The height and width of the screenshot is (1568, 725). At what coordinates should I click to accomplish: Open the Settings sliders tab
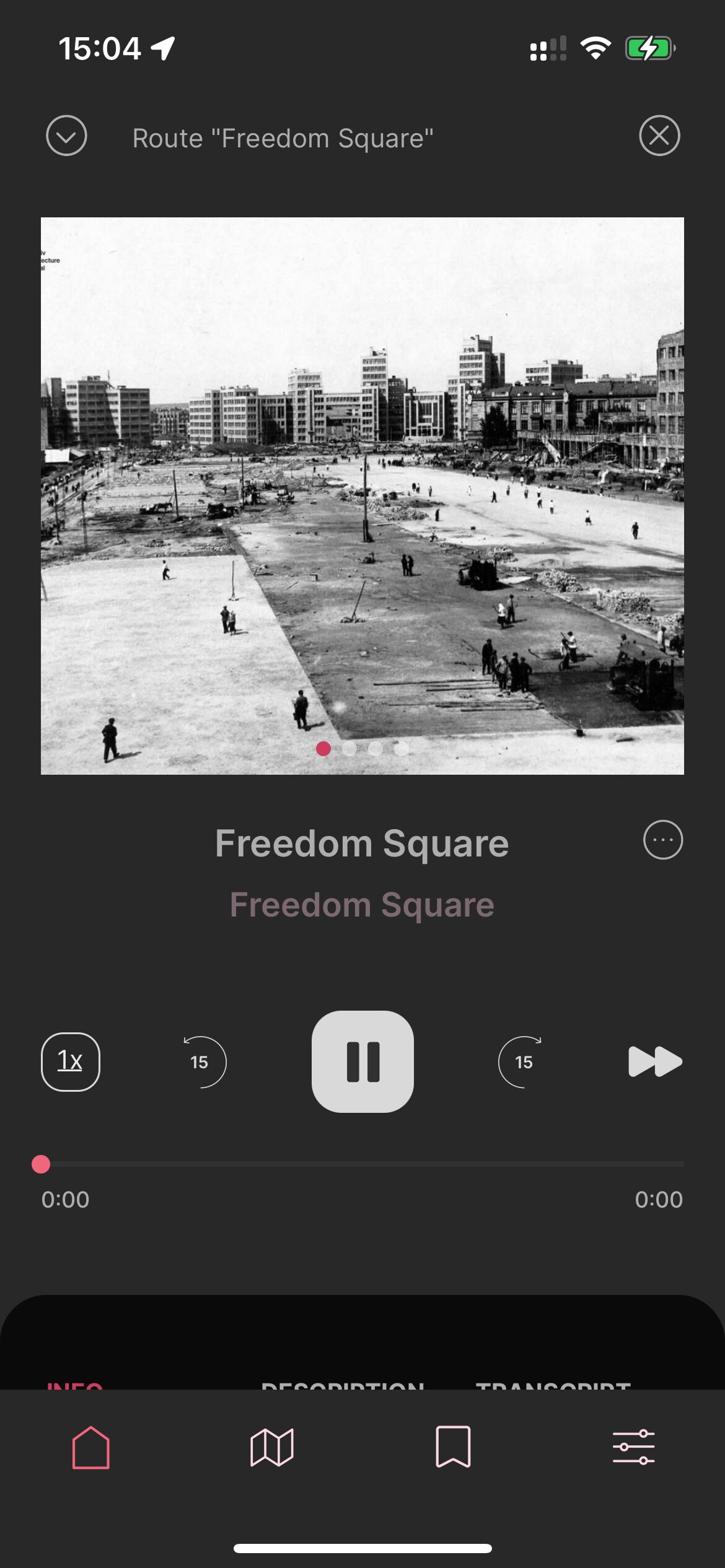coord(634,1447)
